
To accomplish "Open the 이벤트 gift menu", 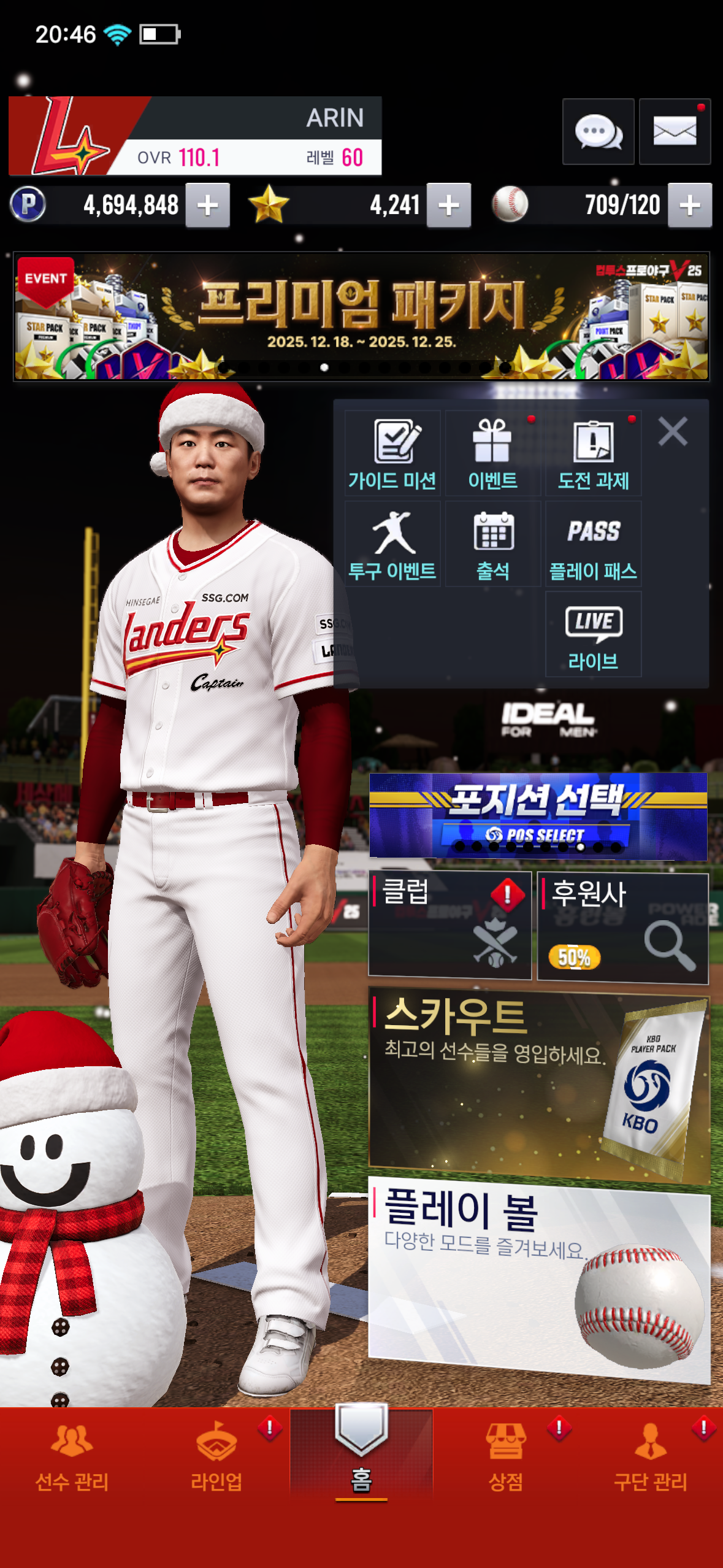I will tap(493, 453).
